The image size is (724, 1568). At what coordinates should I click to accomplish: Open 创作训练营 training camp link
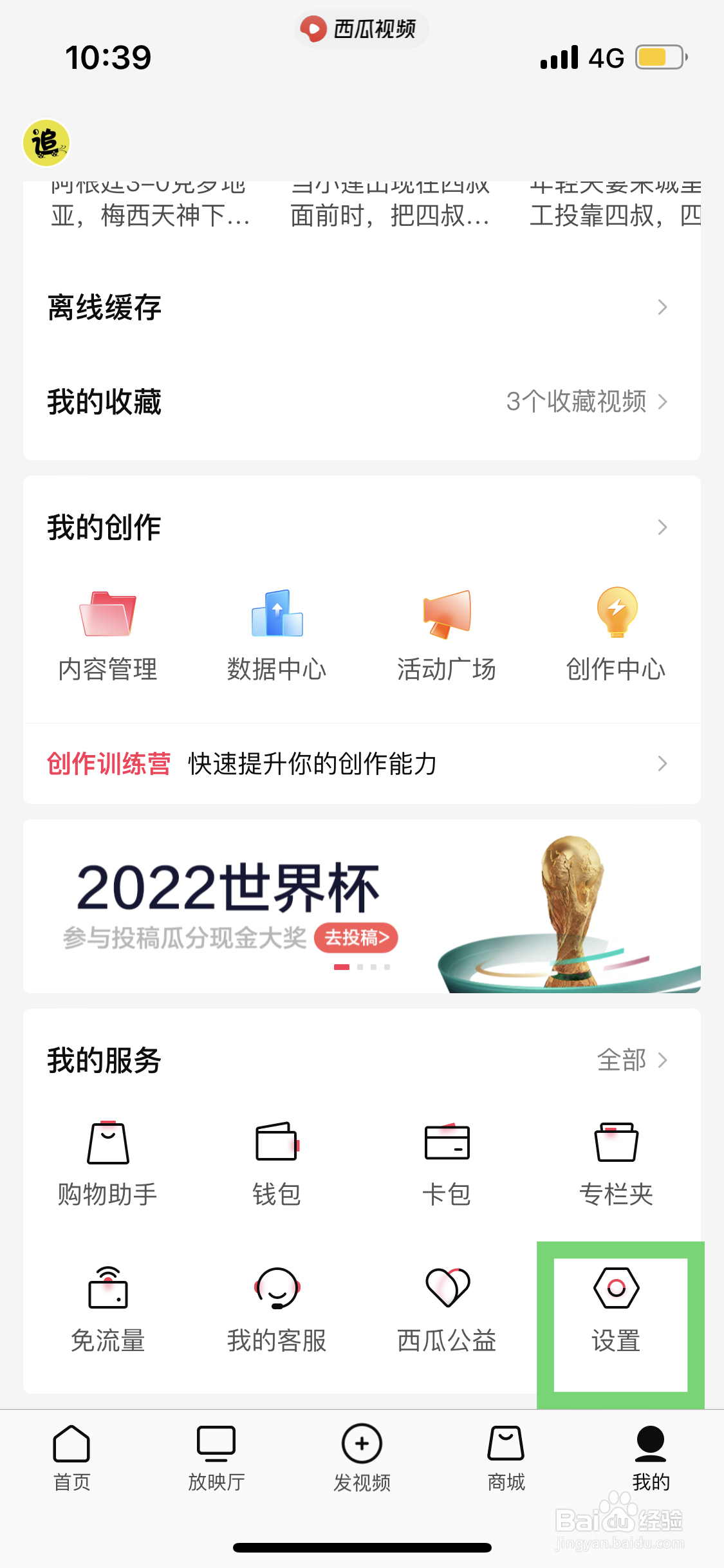tap(360, 764)
